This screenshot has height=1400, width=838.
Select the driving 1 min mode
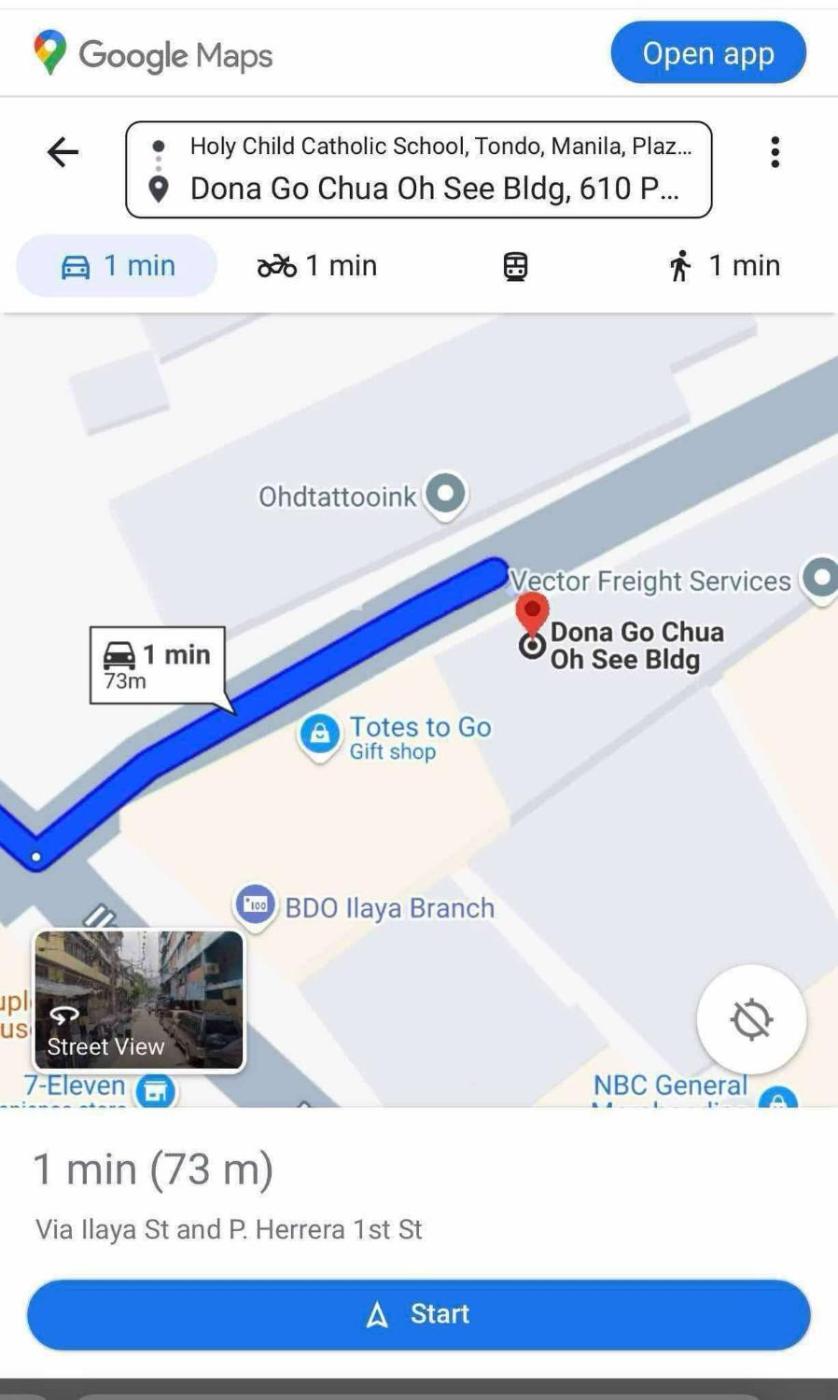point(117,266)
